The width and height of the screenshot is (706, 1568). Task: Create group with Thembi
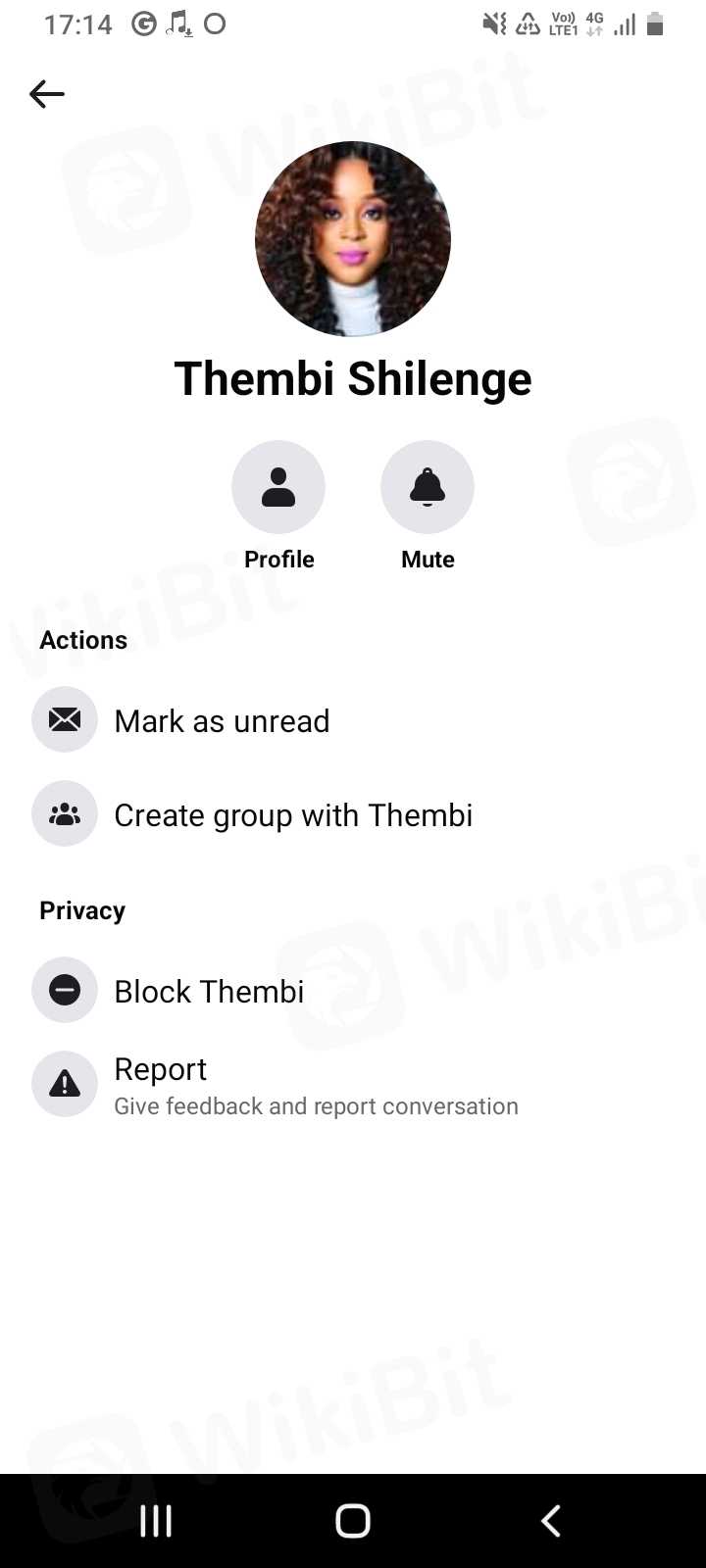292,815
